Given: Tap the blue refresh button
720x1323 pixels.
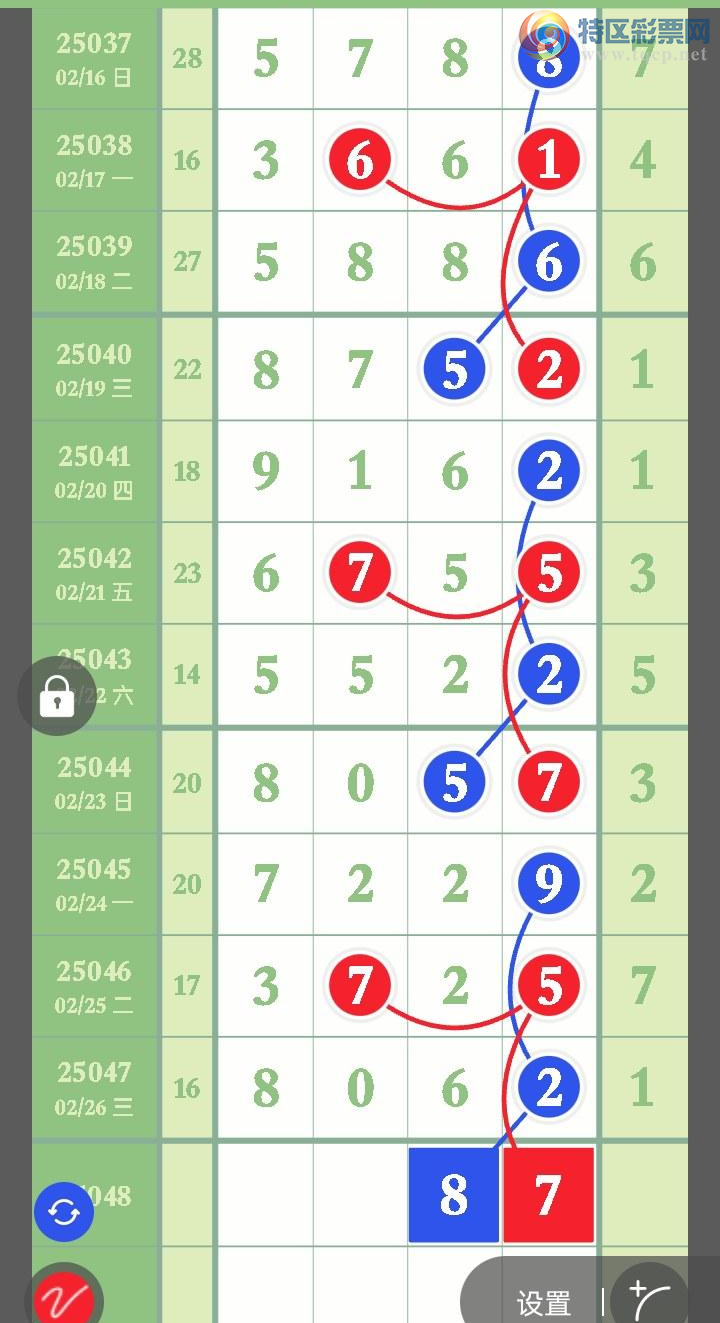Looking at the screenshot, I should [x=64, y=1212].
